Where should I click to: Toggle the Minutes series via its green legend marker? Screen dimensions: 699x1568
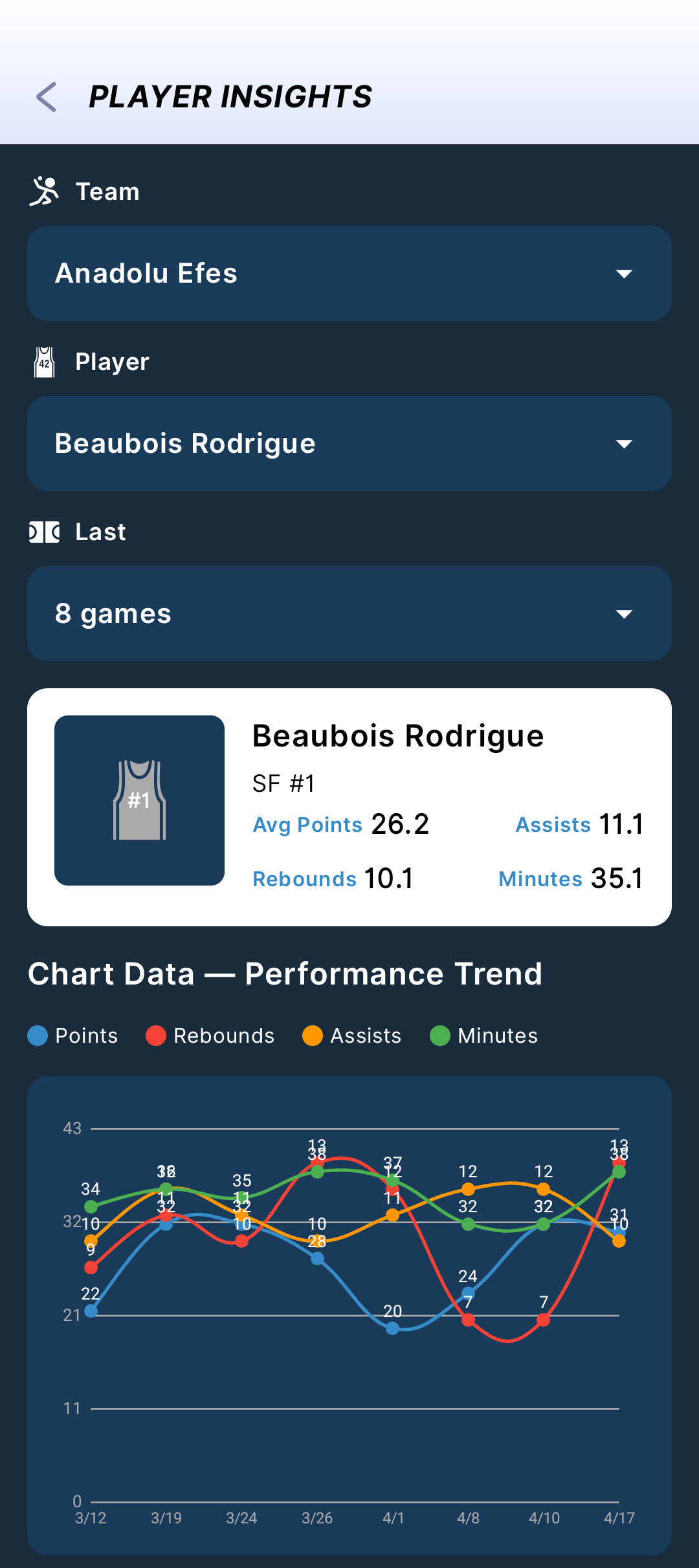pyautogui.click(x=439, y=1036)
